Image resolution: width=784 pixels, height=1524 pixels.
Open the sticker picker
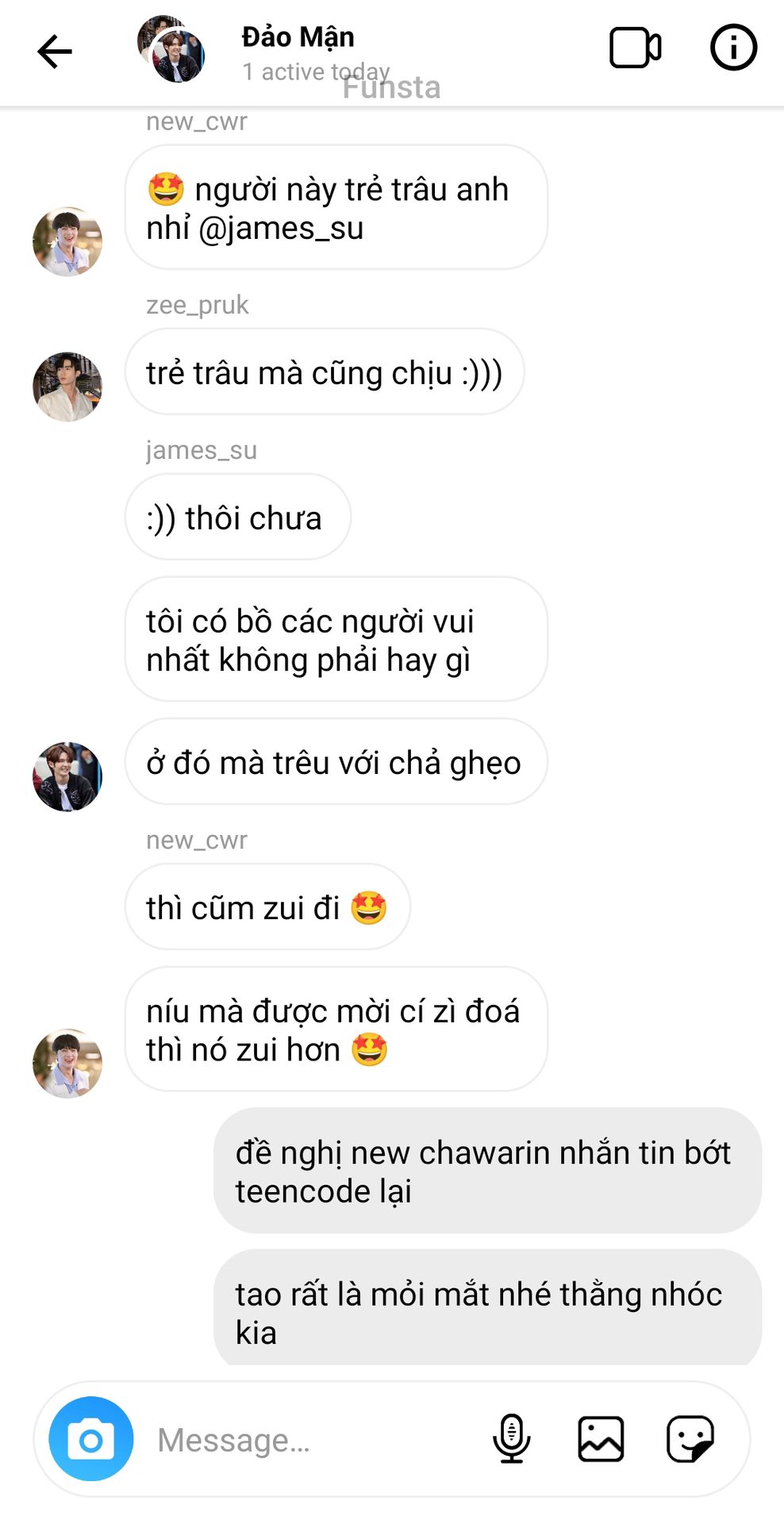pos(690,1438)
